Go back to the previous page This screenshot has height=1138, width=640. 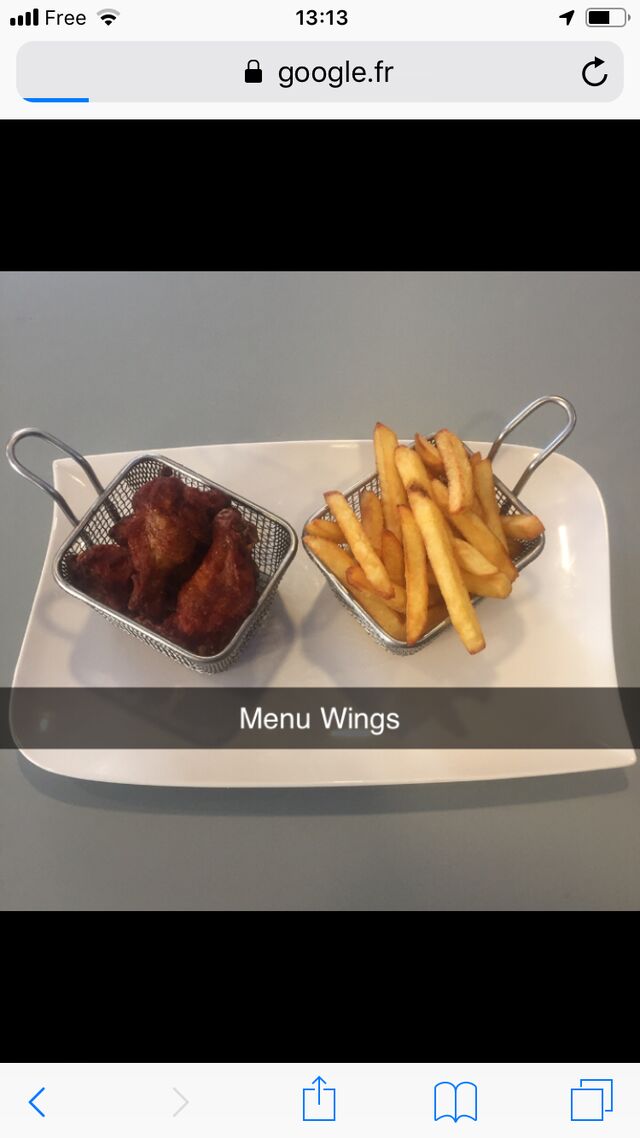37,1102
